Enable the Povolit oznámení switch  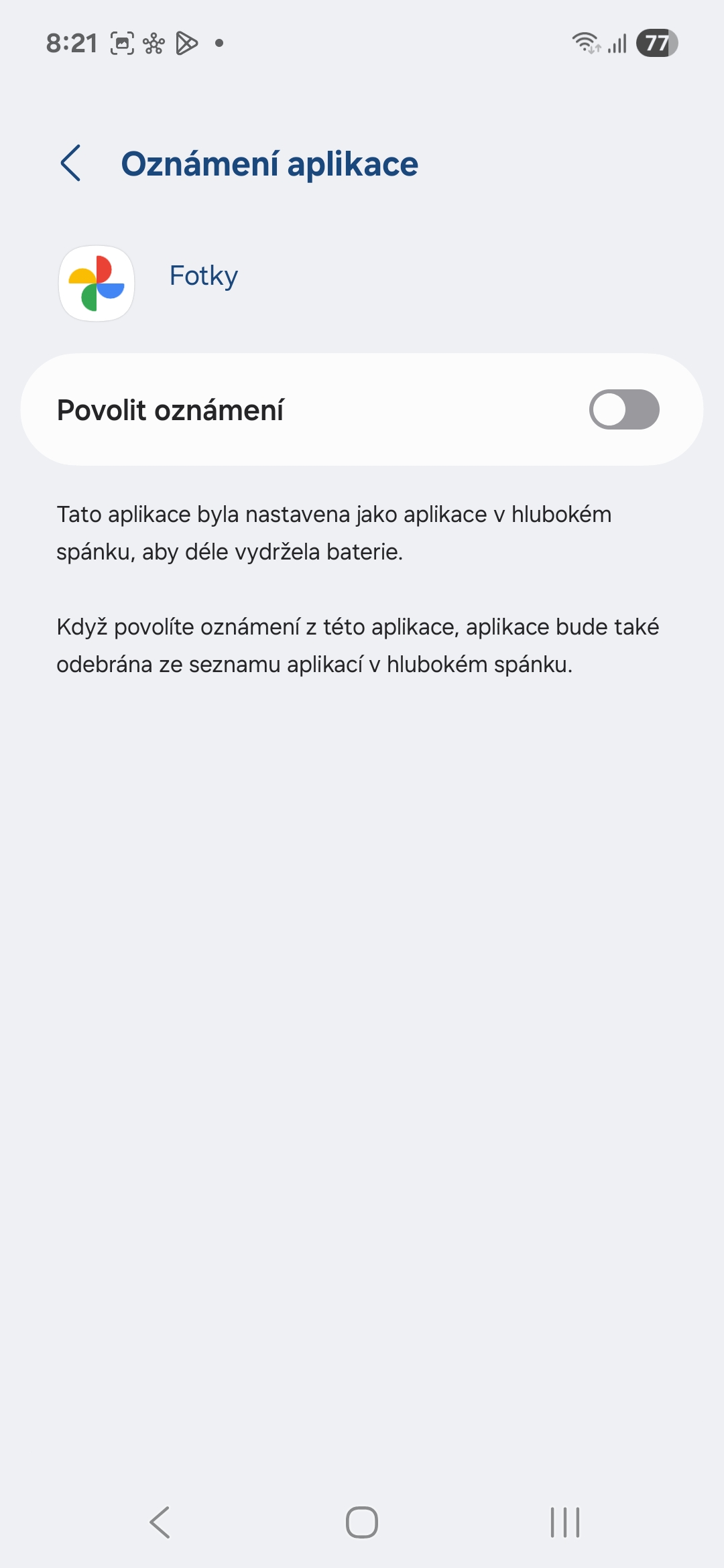624,409
